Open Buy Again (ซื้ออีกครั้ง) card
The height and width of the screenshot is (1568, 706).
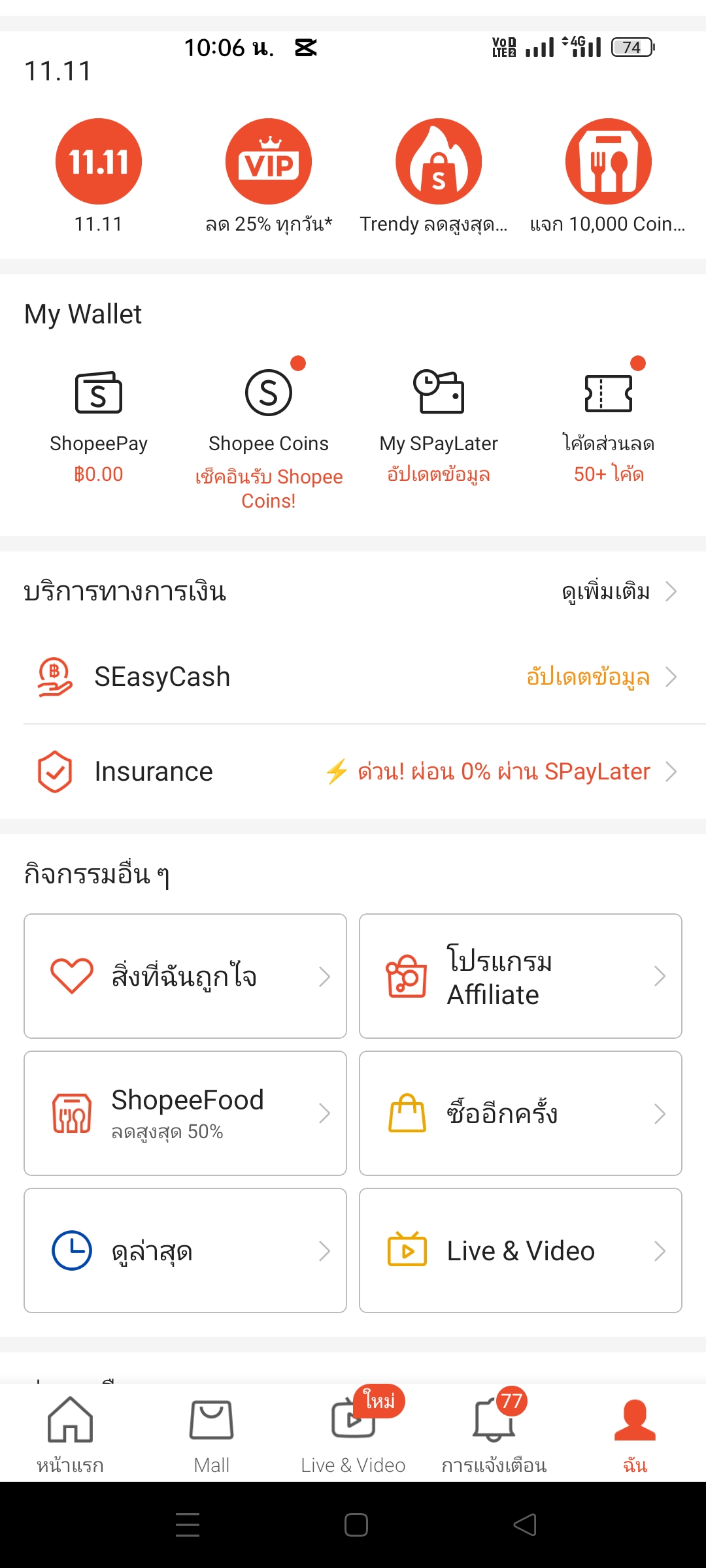pos(520,1113)
